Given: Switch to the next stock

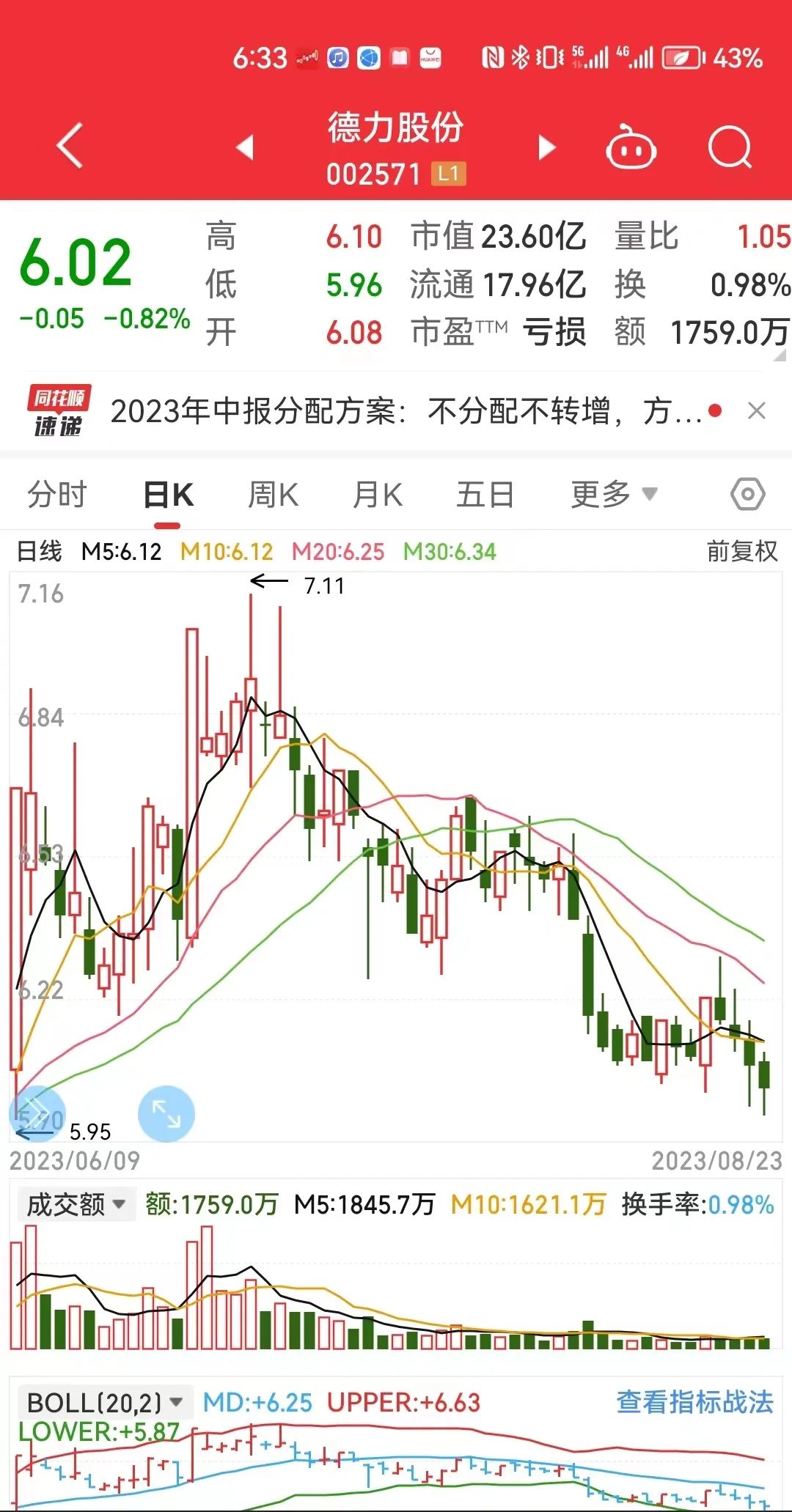Looking at the screenshot, I should (547, 147).
